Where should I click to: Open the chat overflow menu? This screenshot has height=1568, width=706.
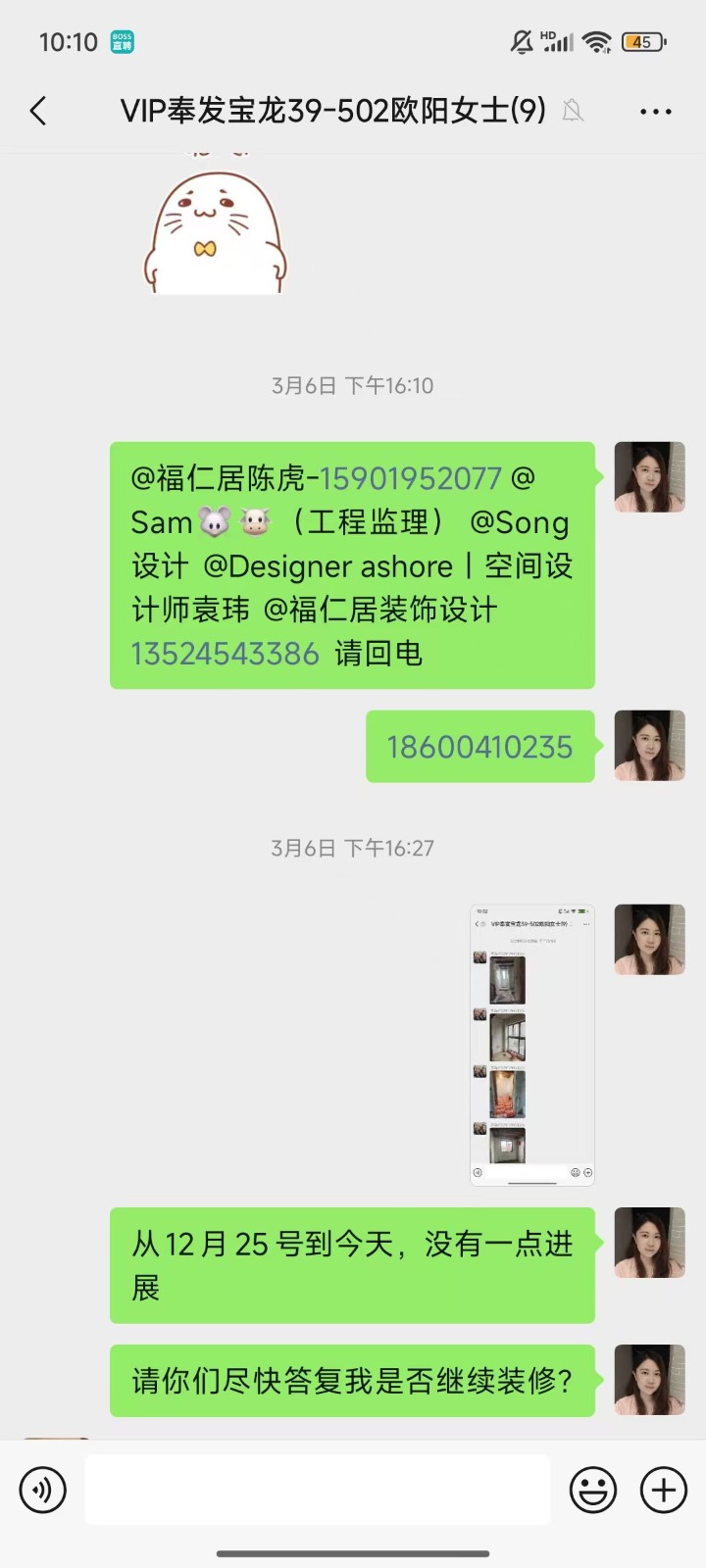coord(655,111)
